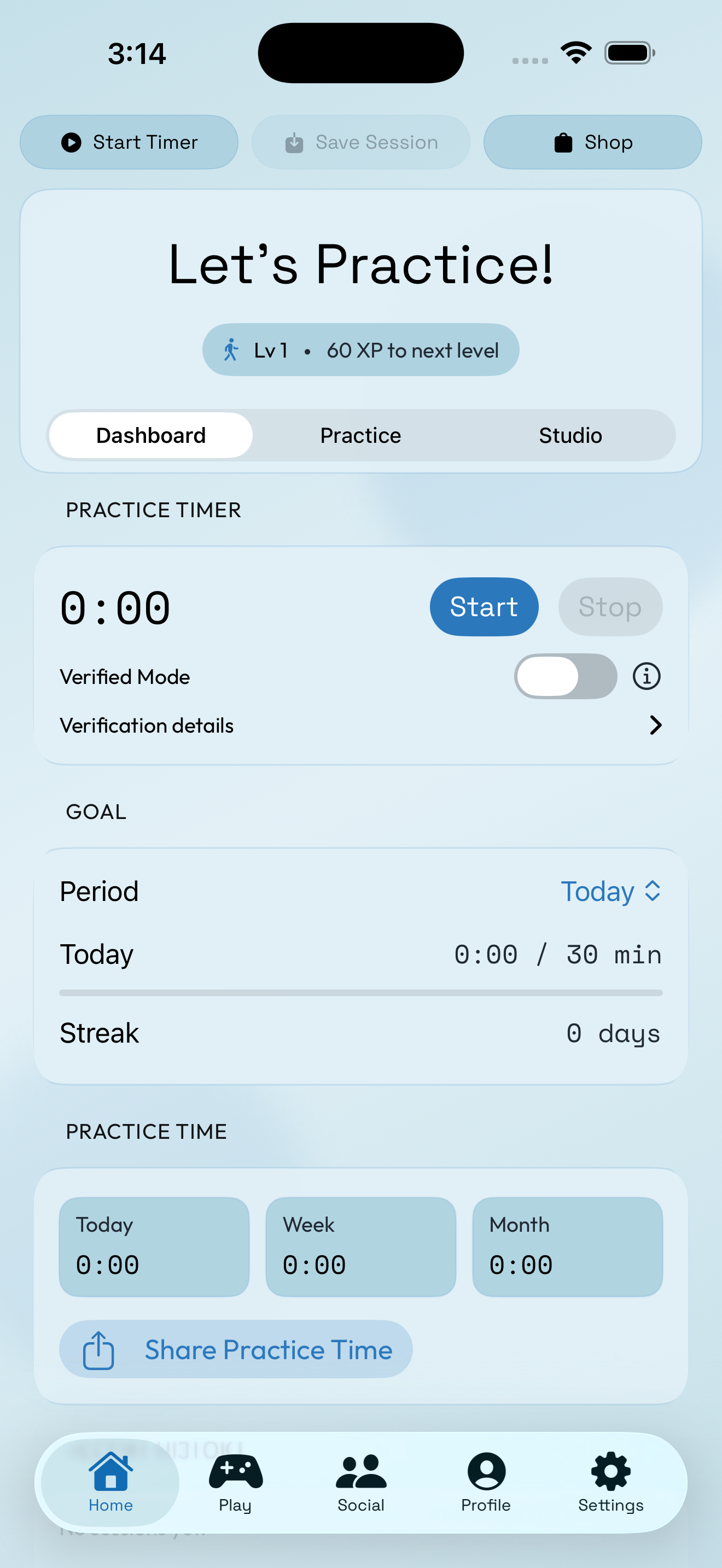
Task: Click the walking figure icon in level badge
Action: click(231, 349)
